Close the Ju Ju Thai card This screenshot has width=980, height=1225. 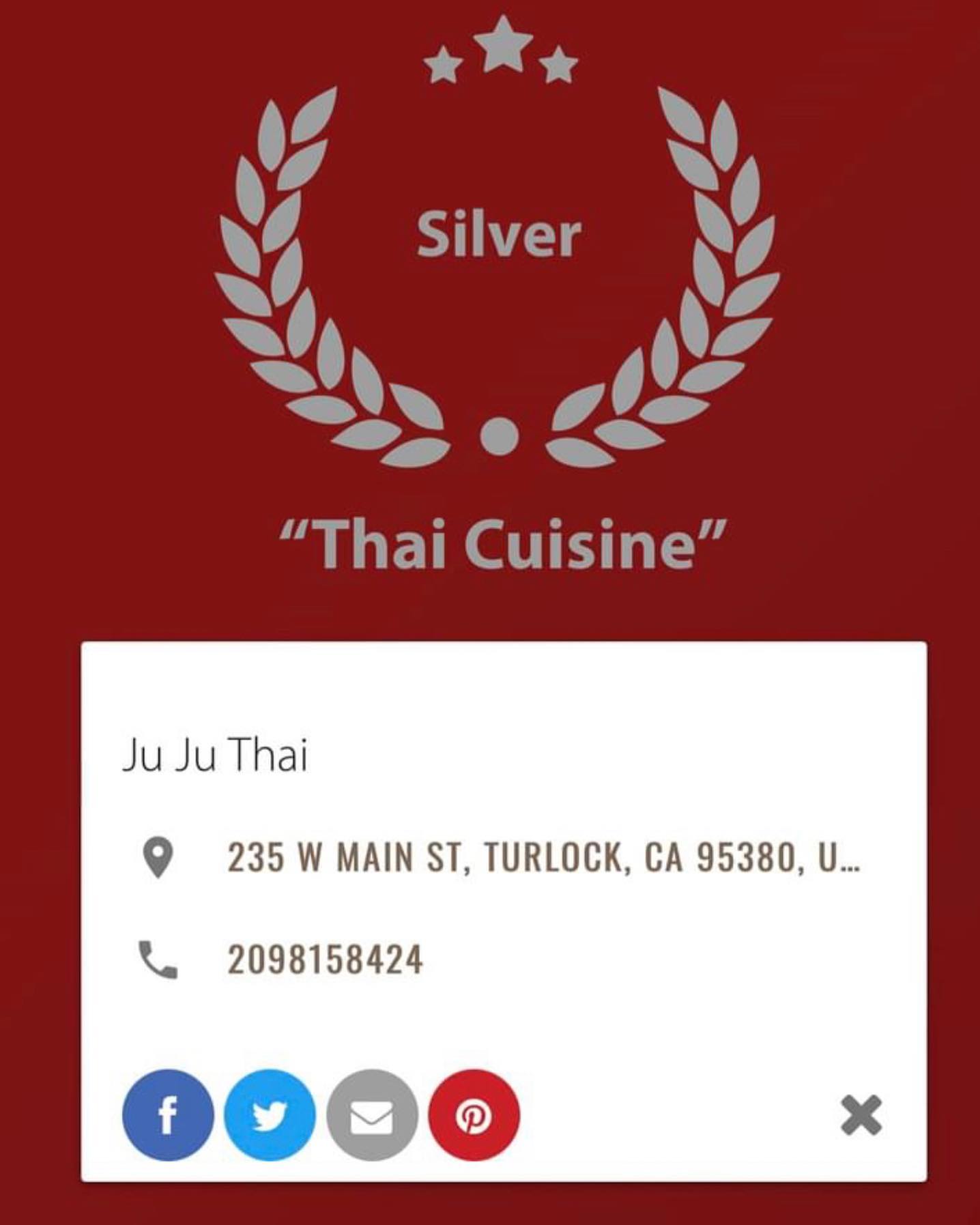pos(861,1115)
